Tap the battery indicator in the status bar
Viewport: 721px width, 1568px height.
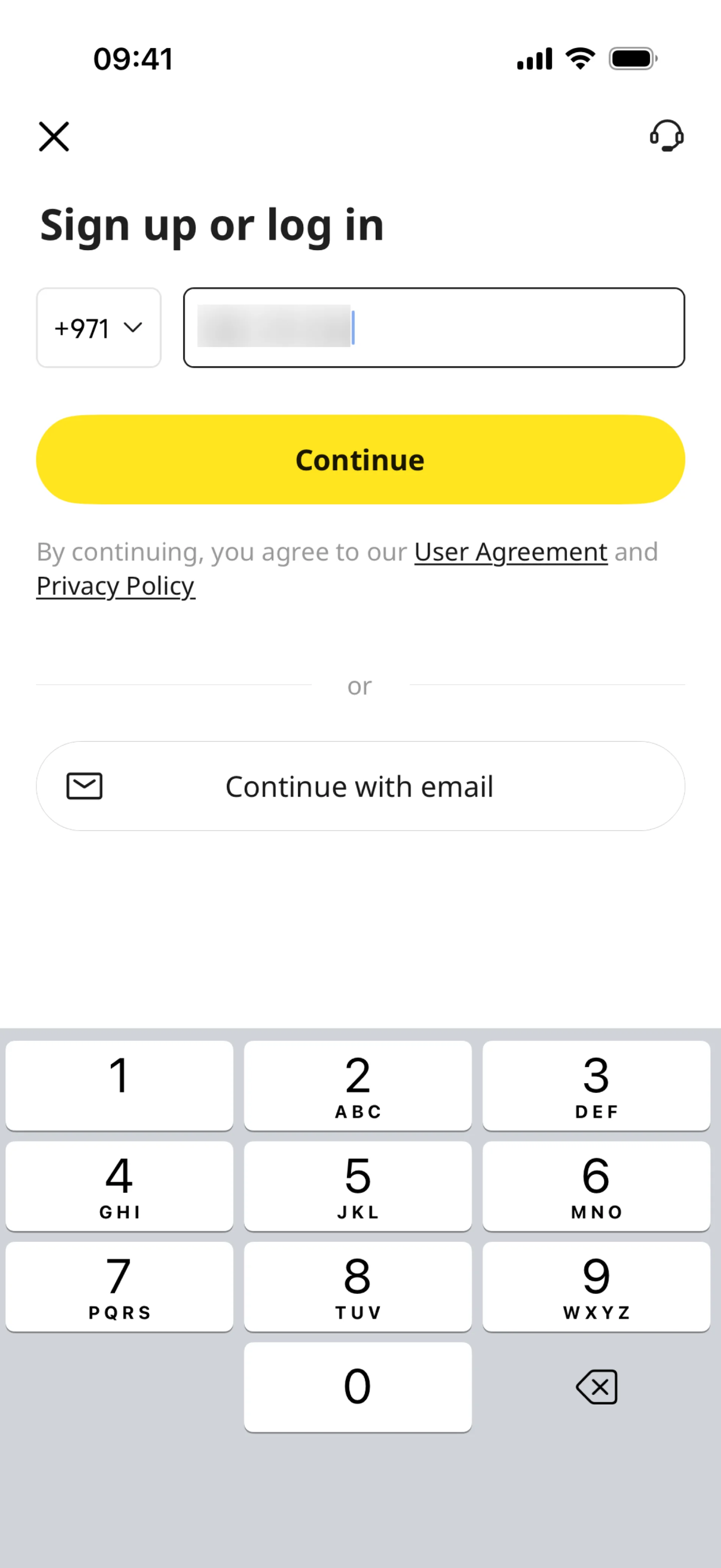click(x=632, y=58)
